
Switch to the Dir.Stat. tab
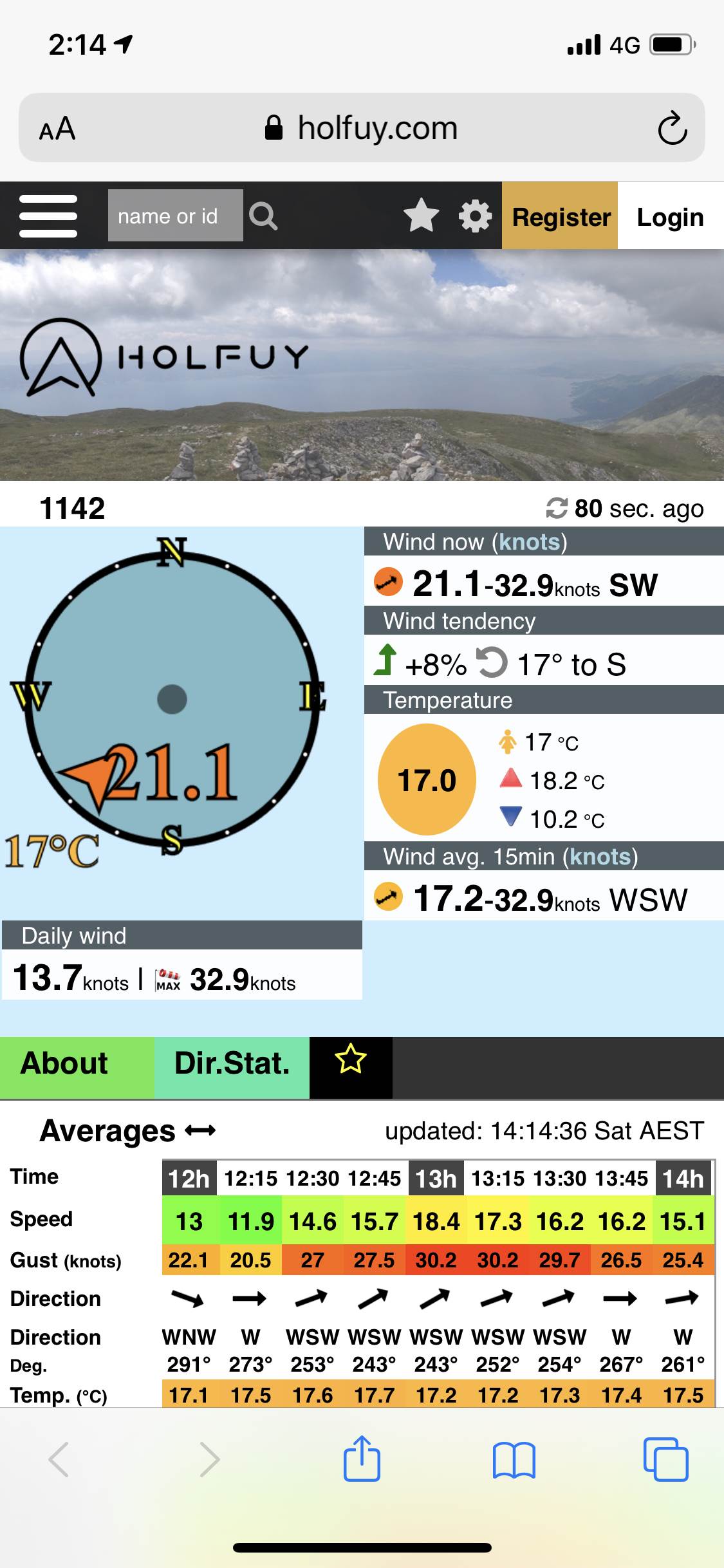[232, 1064]
